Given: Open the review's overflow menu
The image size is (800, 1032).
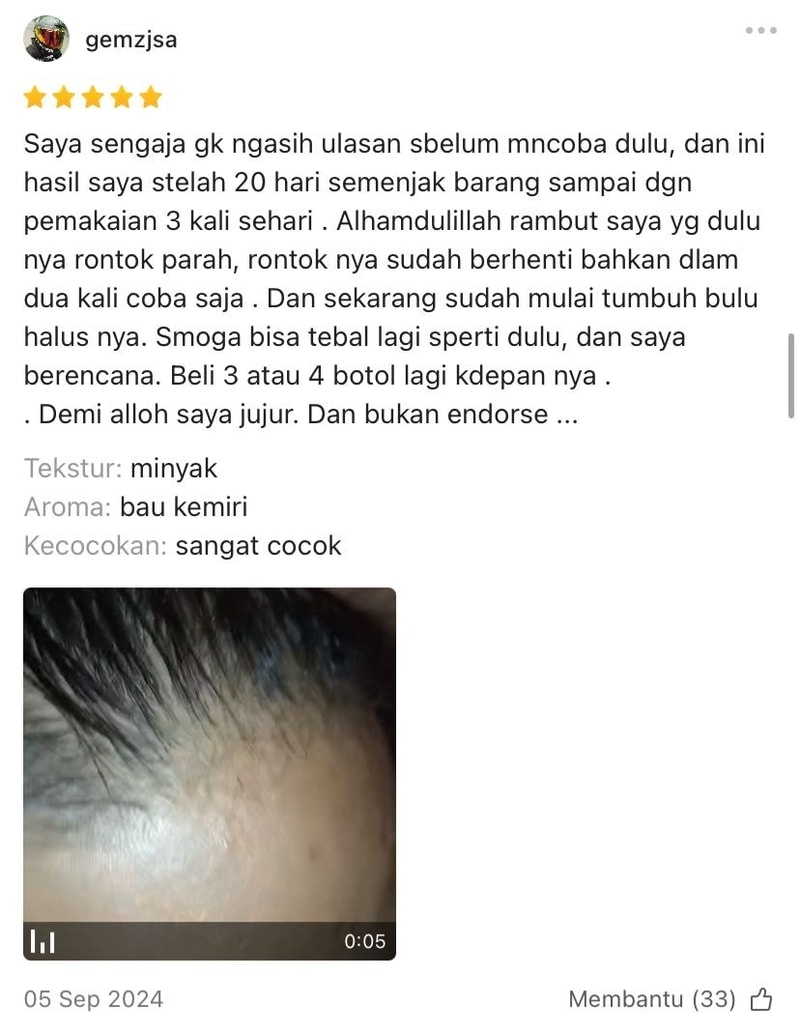Looking at the screenshot, I should [760, 31].
